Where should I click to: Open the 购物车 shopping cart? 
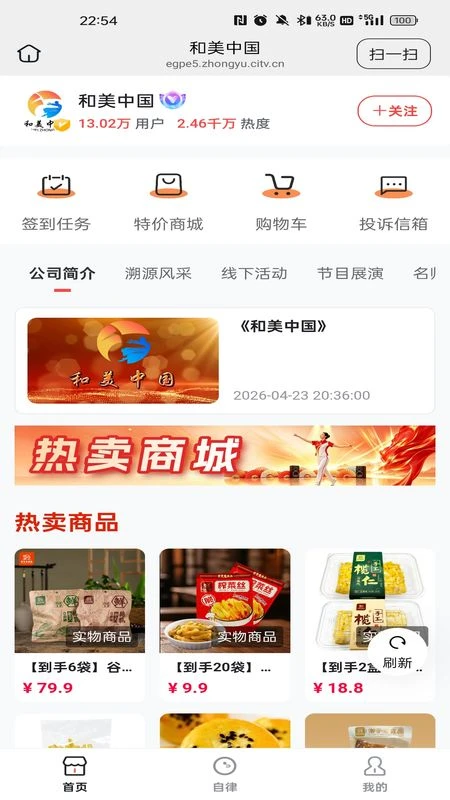(281, 202)
